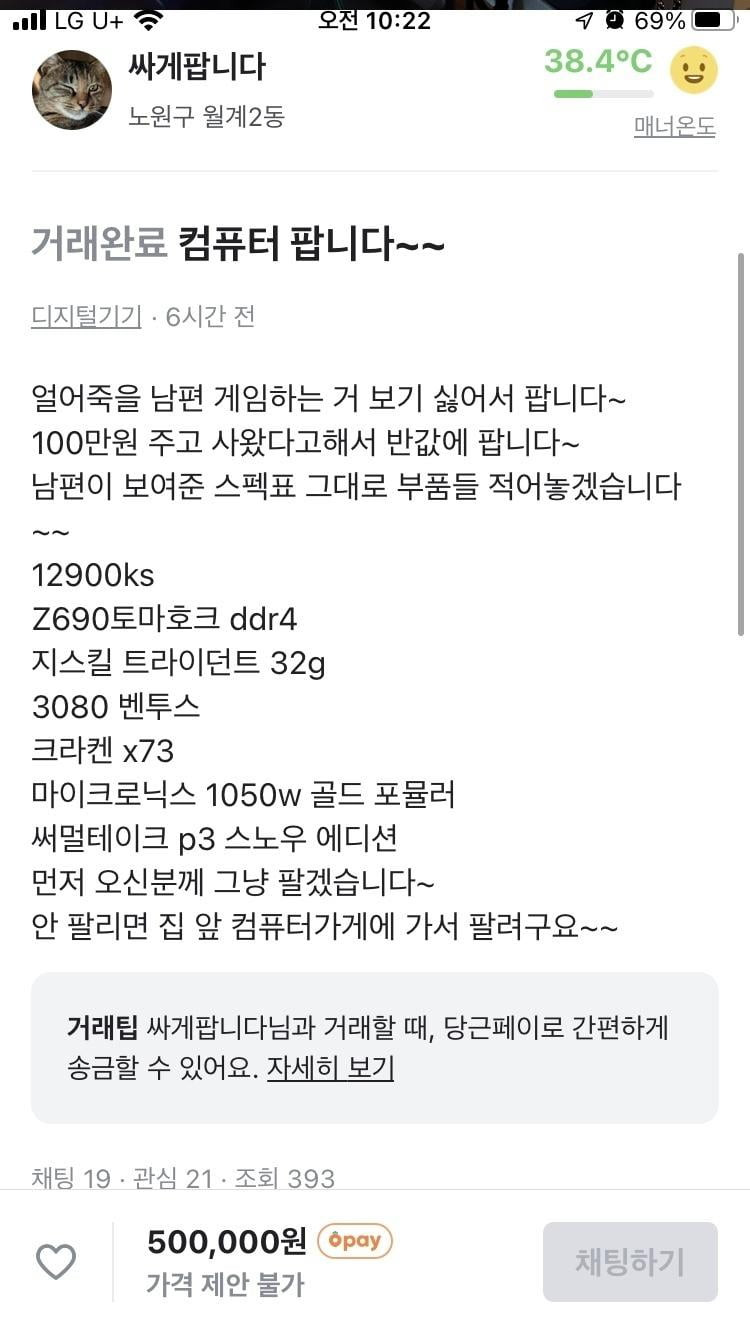The height and width of the screenshot is (1334, 750).
Task: Tap the 채팅하기 button
Action: [630, 1262]
